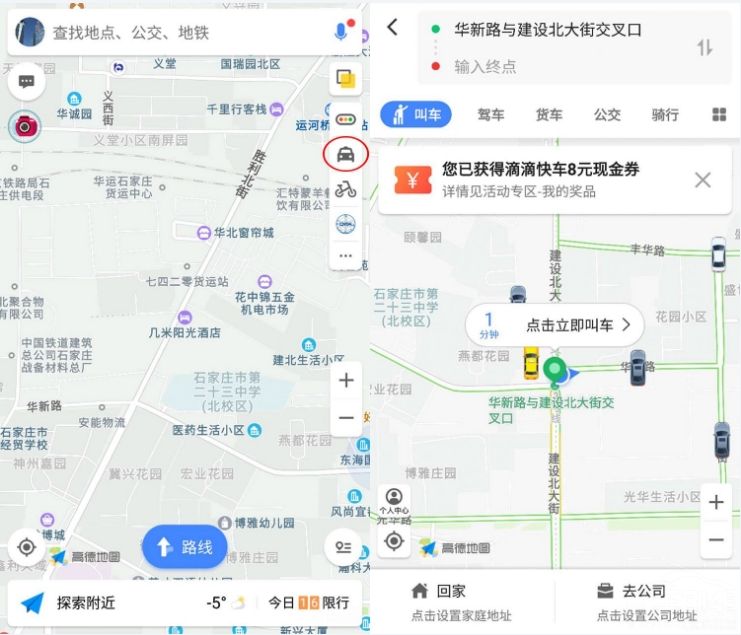Open 探索附近 to explore nearby

85,603
